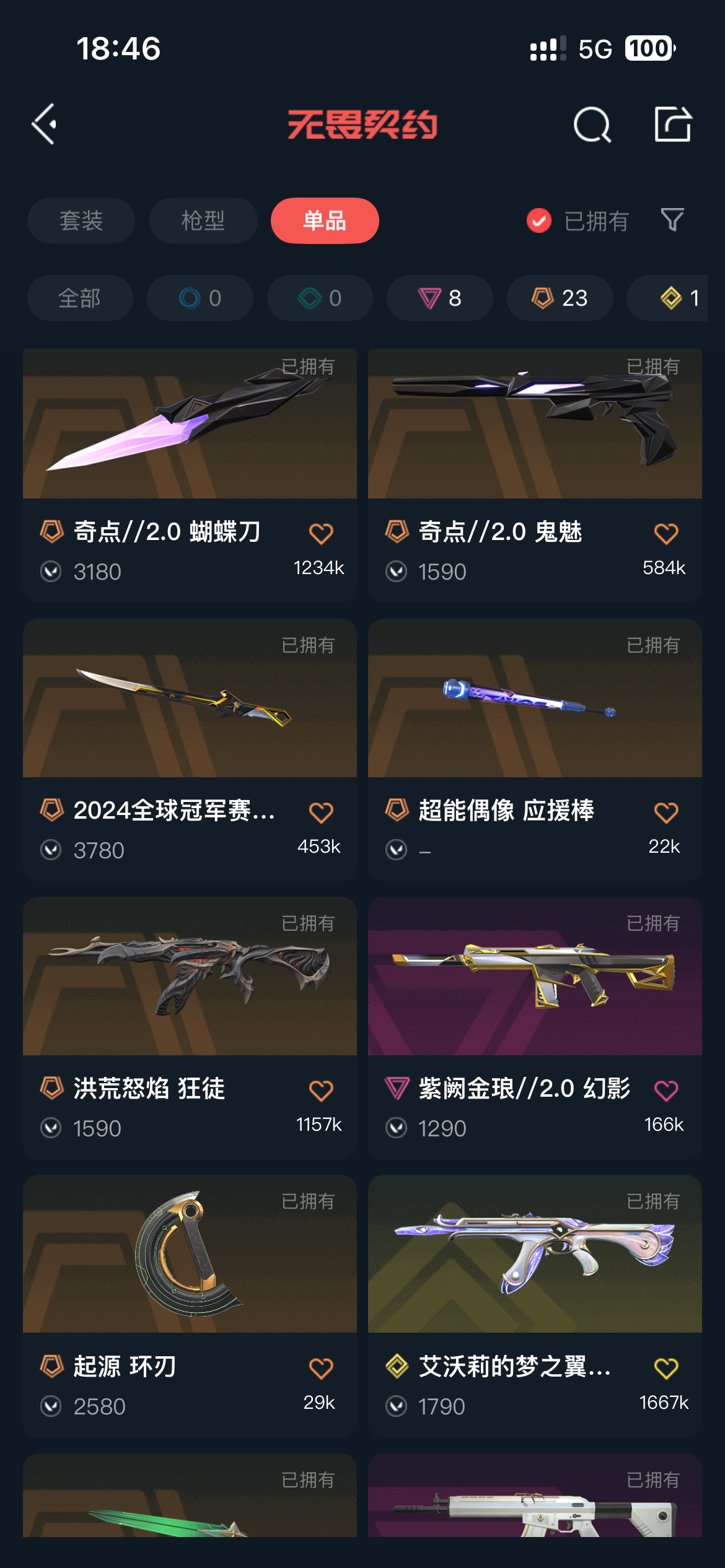Switch to the 套装 tab
Image resolution: width=725 pixels, height=1568 pixels.
coord(81,221)
